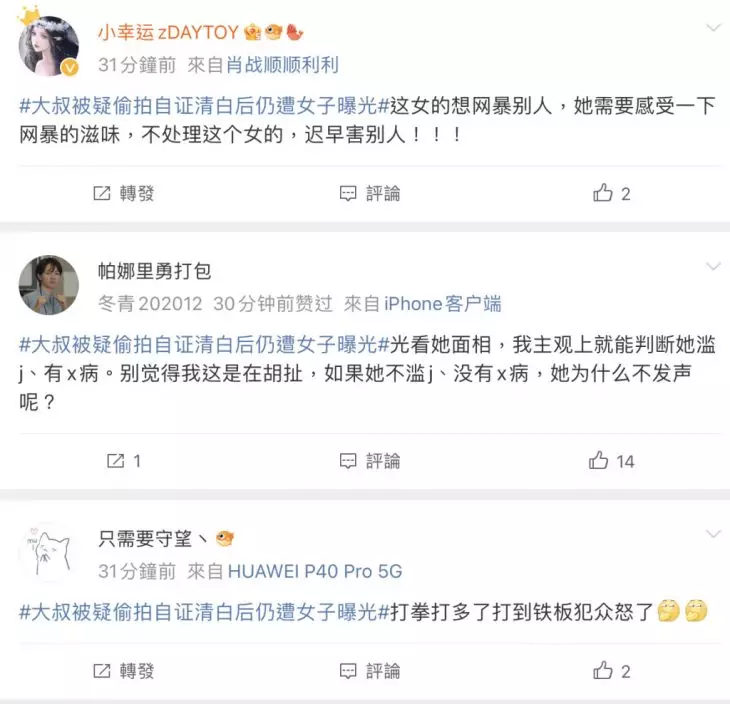Repost 小幸运 zDAYTOY's post

[124, 193]
